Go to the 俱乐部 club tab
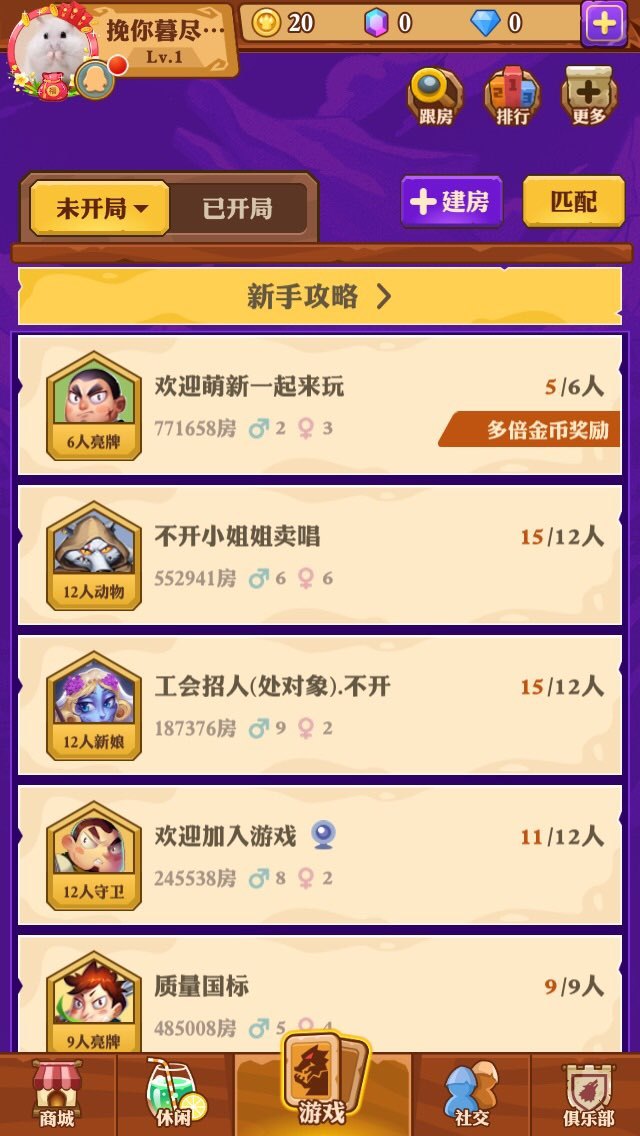Viewport: 640px width, 1136px height. pyautogui.click(x=587, y=1095)
